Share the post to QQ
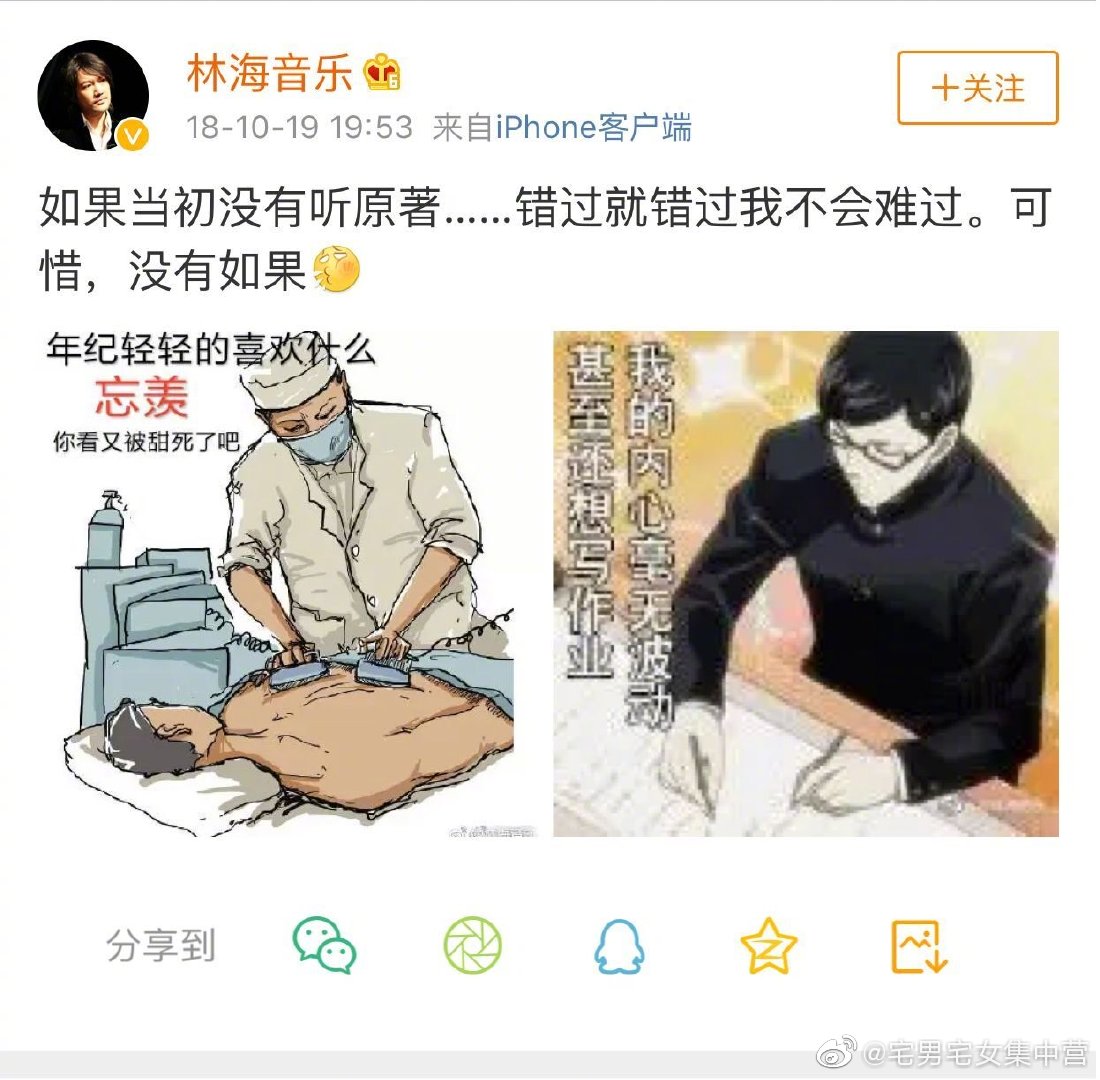This screenshot has height=1080, width=1100. pyautogui.click(x=619, y=946)
